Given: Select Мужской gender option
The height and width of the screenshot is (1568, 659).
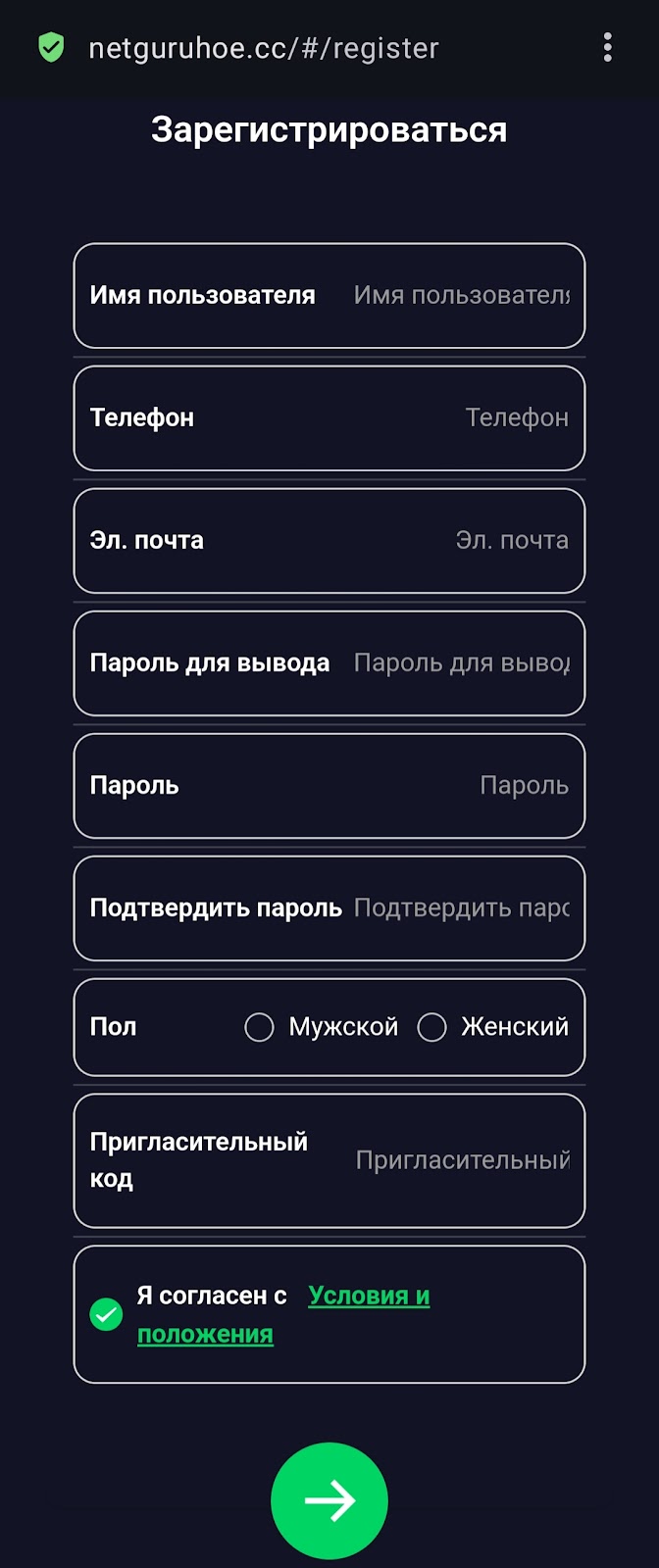Looking at the screenshot, I should pyautogui.click(x=260, y=1027).
